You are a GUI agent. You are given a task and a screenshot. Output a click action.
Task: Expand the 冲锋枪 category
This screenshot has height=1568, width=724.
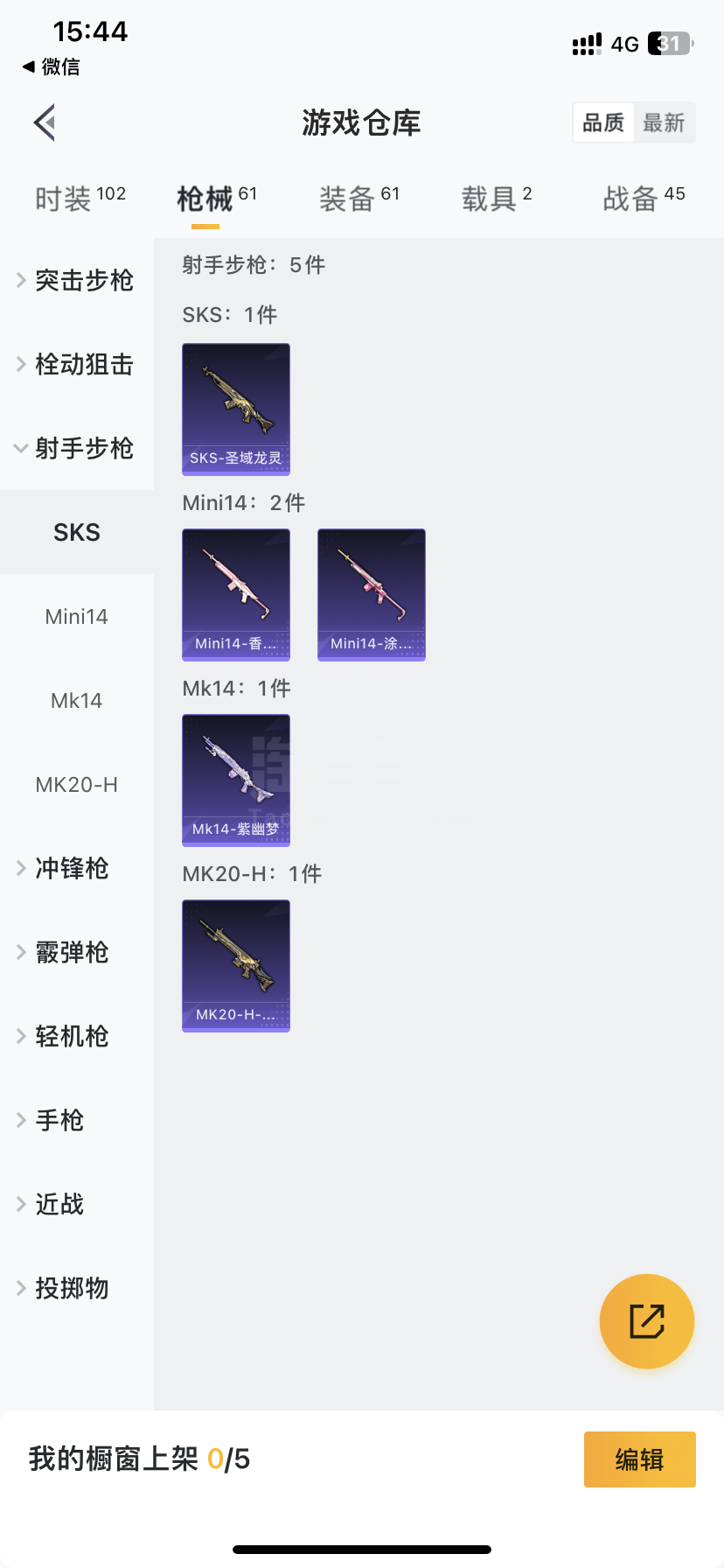coord(70,868)
